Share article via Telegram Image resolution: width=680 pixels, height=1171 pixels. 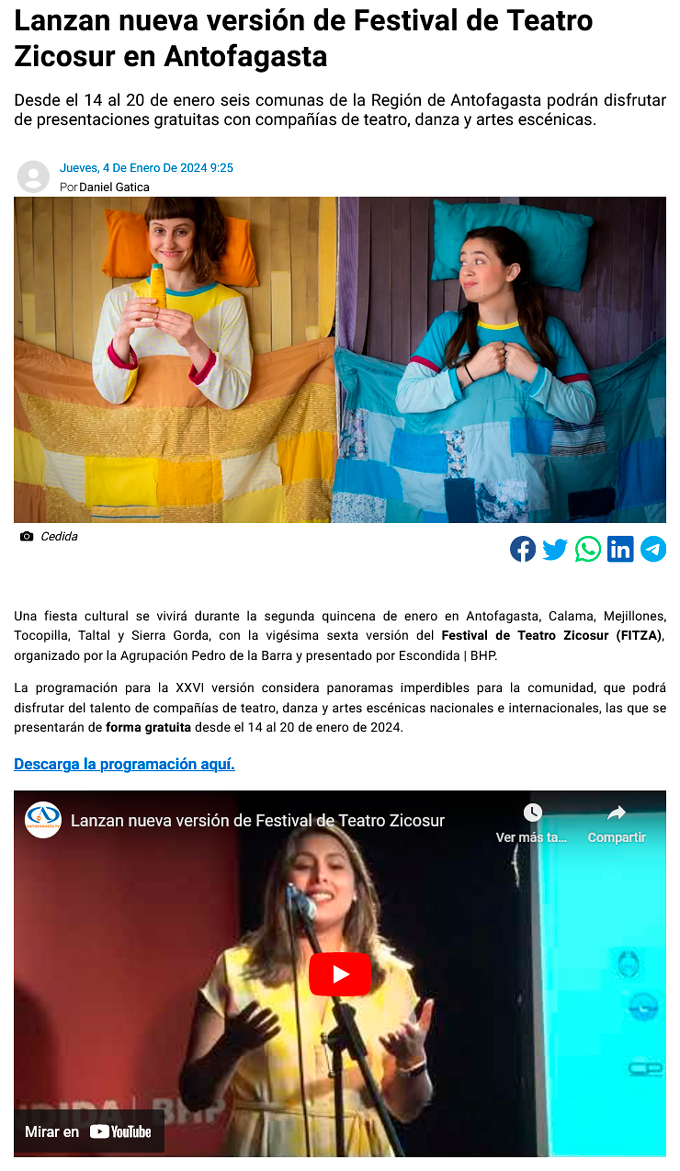tap(653, 549)
